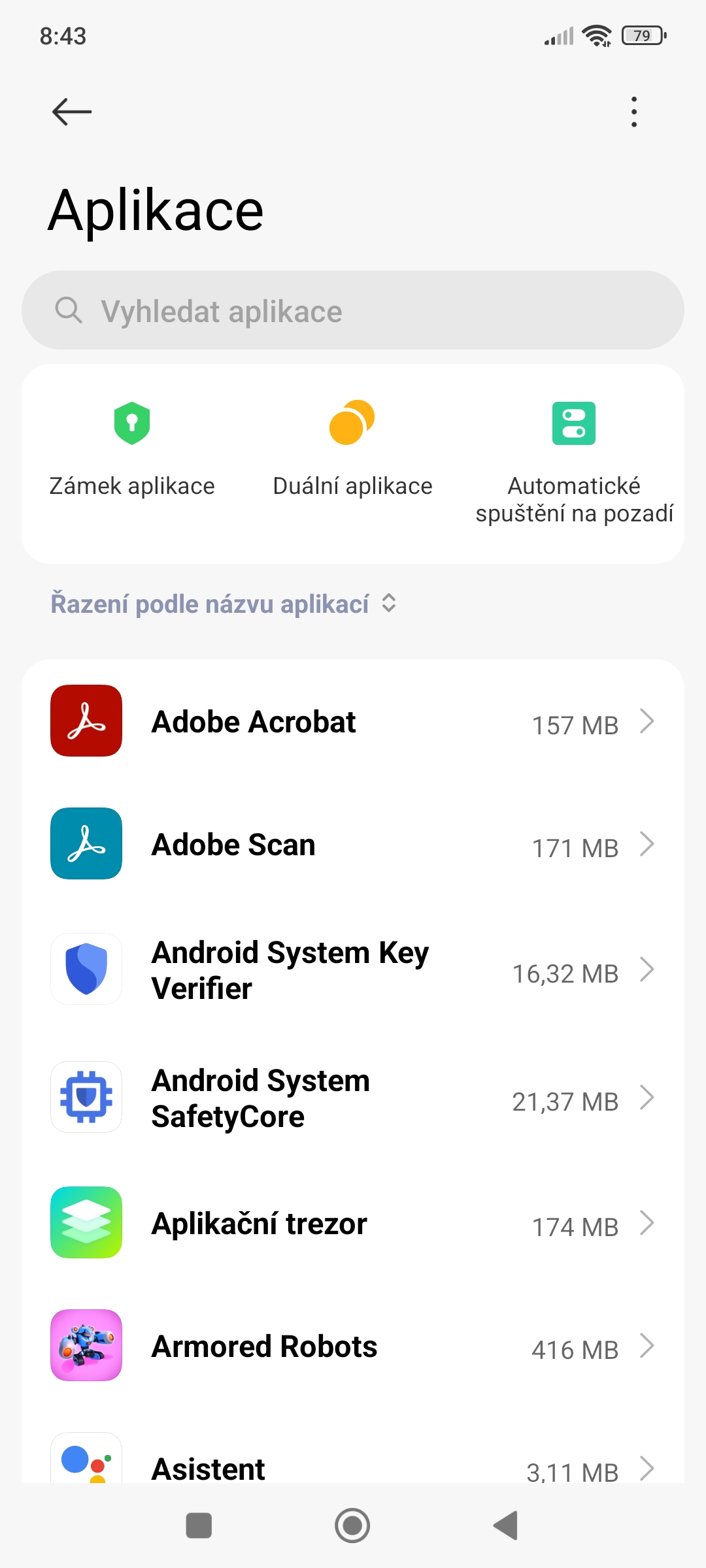Open the three-dot overflow menu
706x1568 pixels.
click(633, 112)
